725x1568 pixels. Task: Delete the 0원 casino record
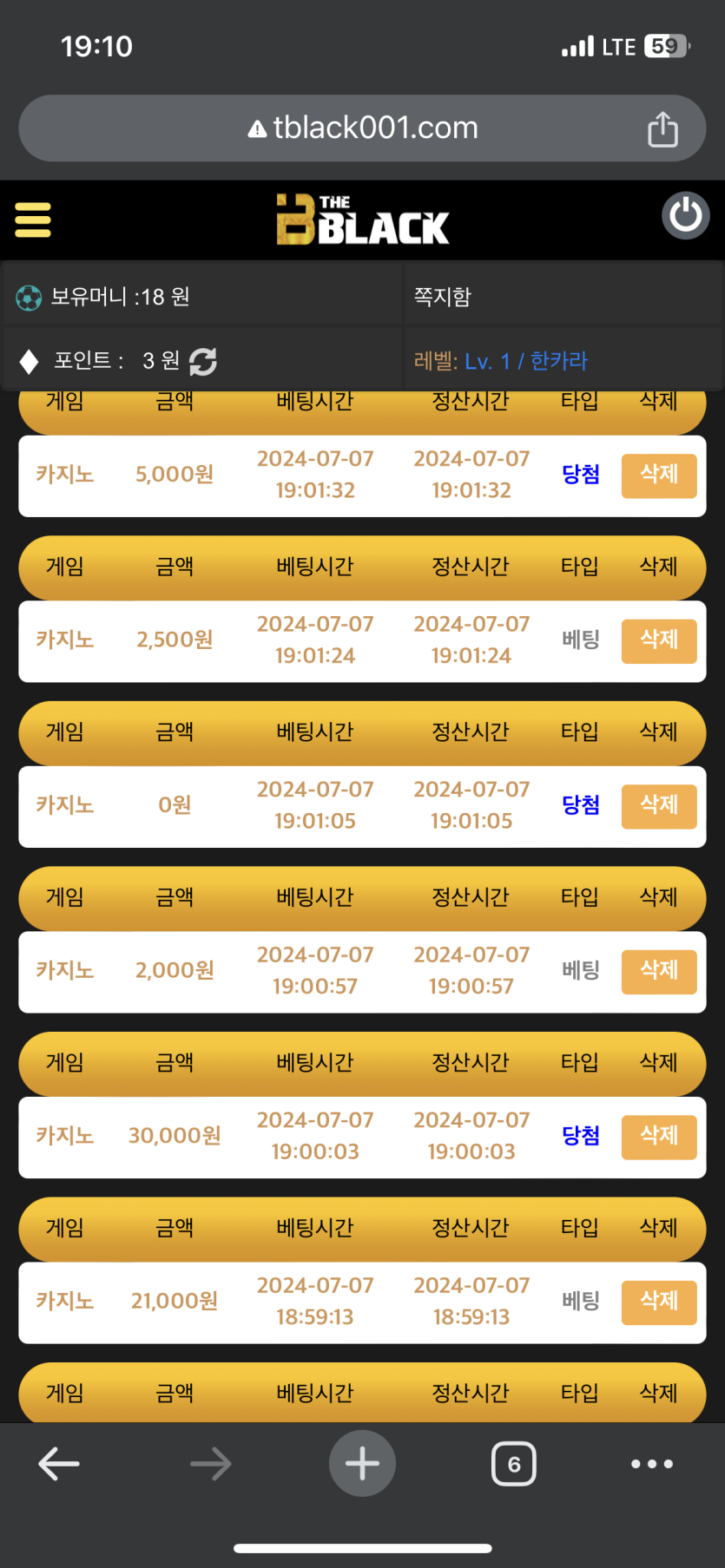(x=658, y=805)
